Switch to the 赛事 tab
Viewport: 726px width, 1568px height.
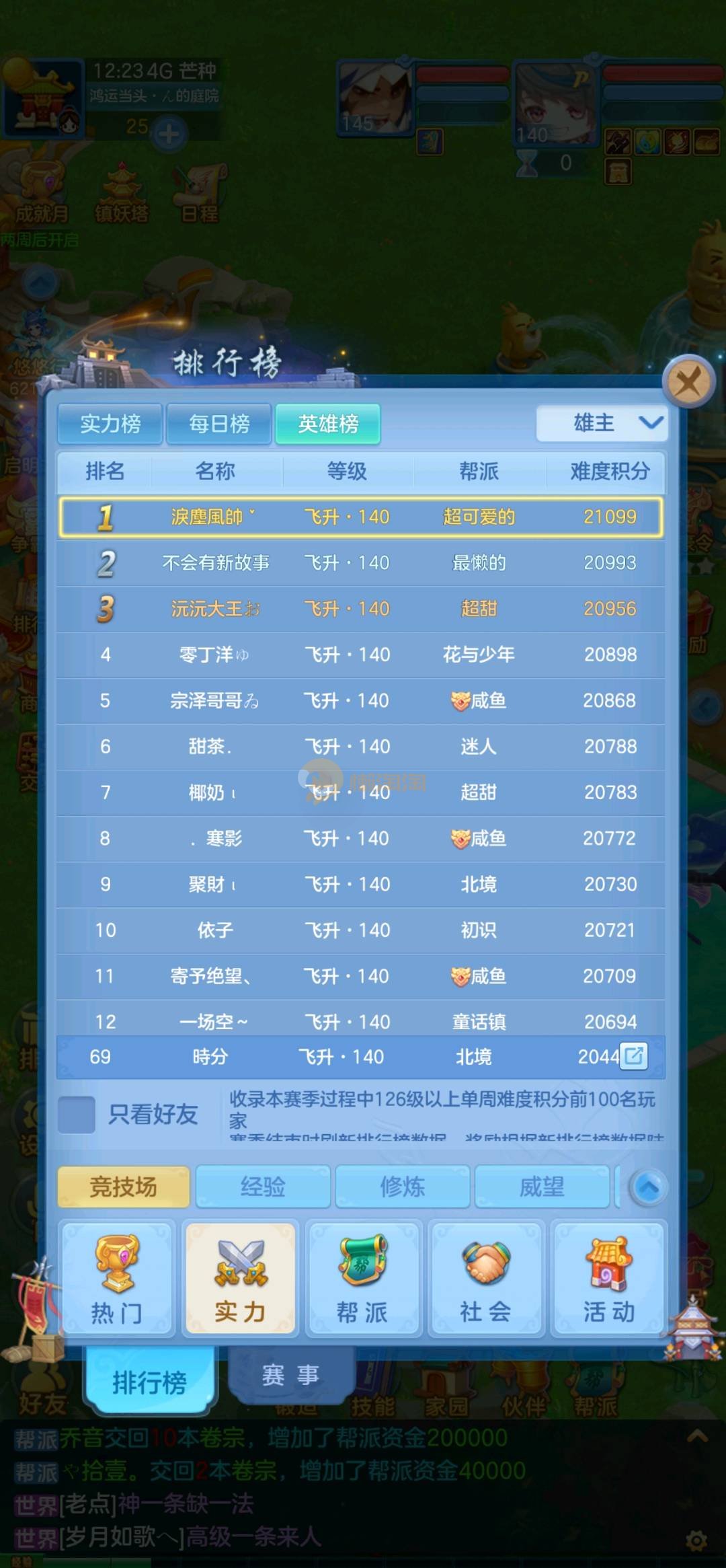pos(290,1376)
